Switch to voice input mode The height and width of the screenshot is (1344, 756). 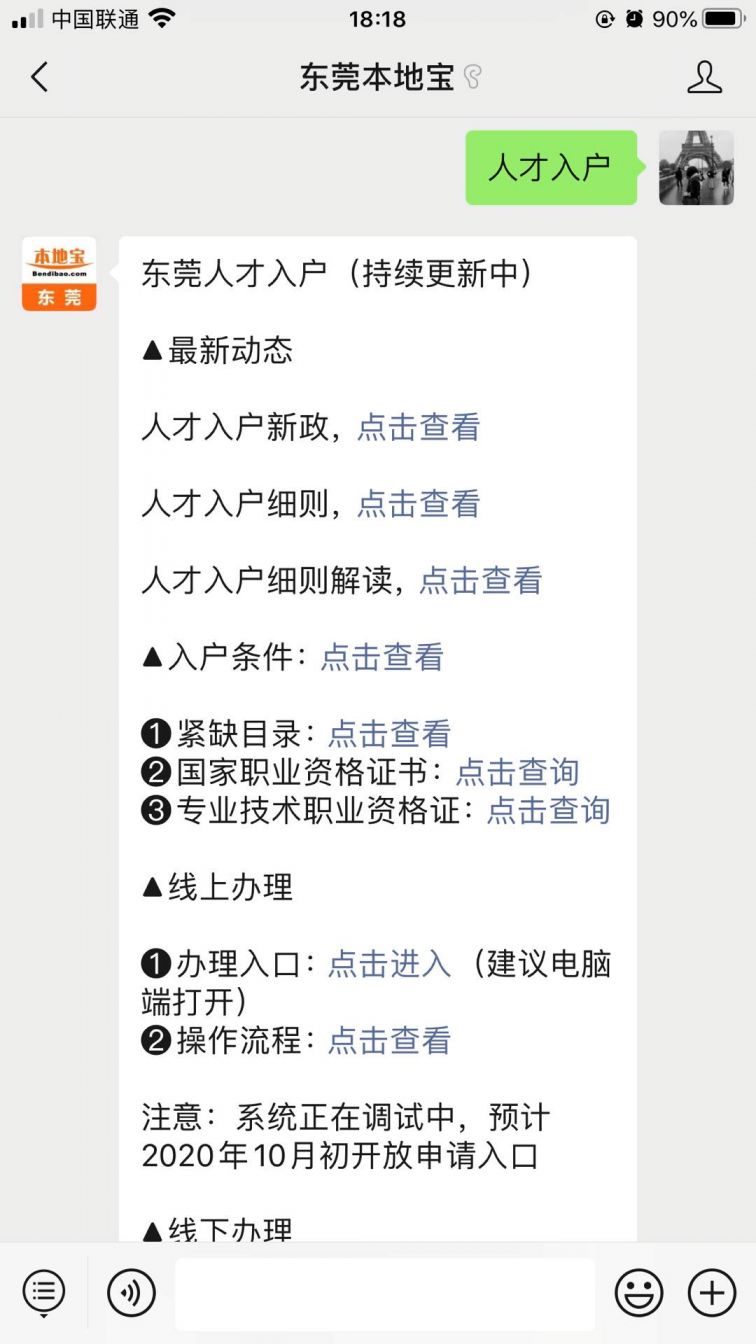(x=132, y=1294)
